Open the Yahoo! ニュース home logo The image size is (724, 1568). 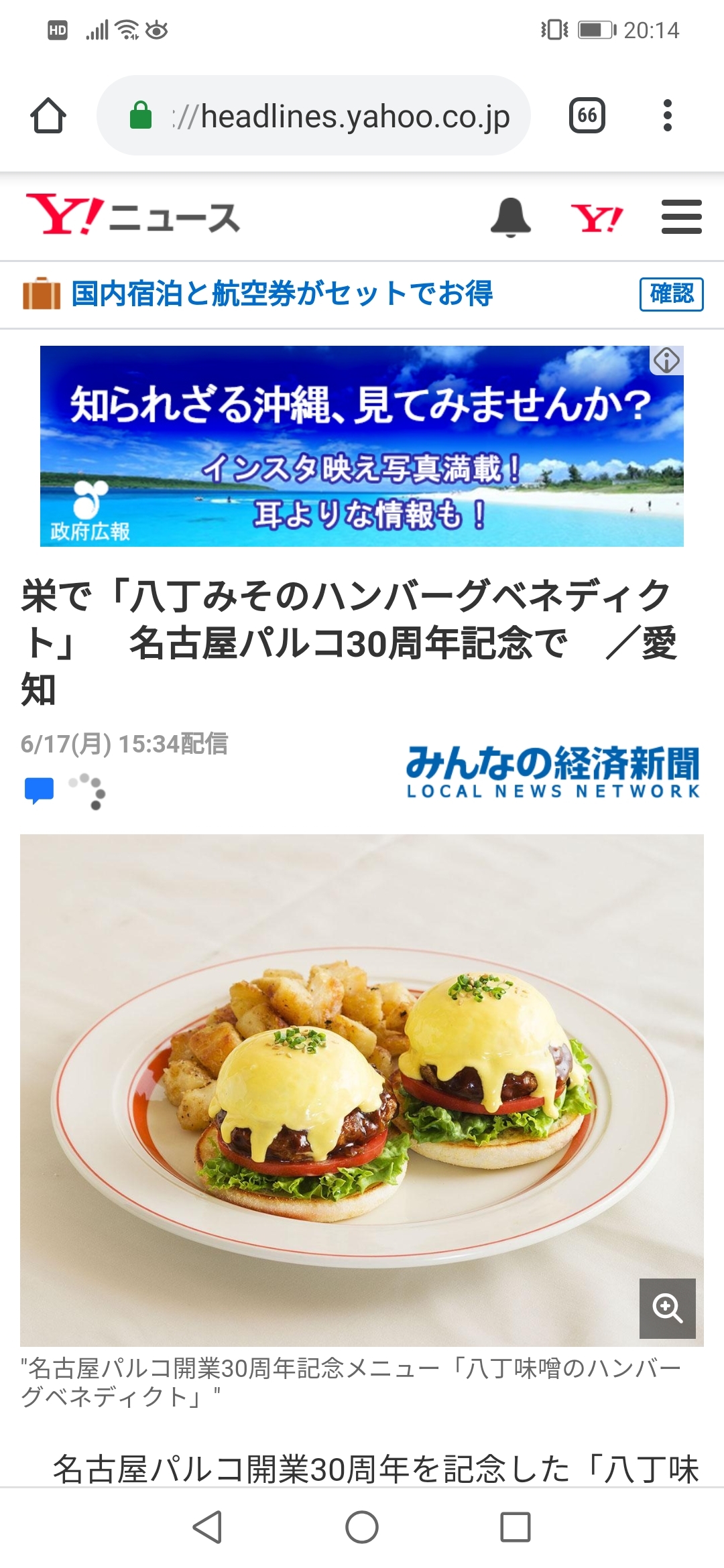(x=132, y=216)
